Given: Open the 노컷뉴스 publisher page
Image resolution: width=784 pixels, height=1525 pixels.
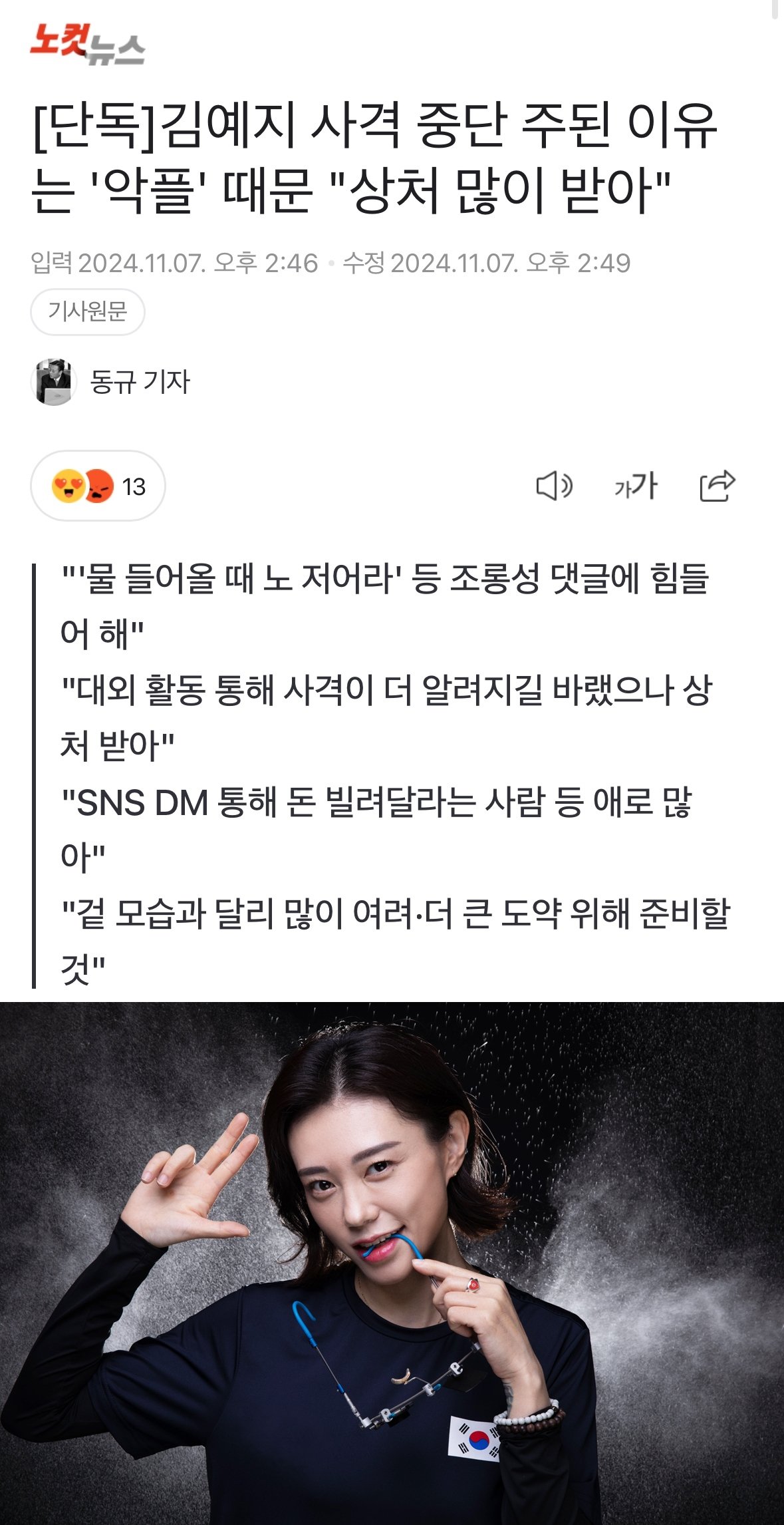Looking at the screenshot, I should click(87, 45).
